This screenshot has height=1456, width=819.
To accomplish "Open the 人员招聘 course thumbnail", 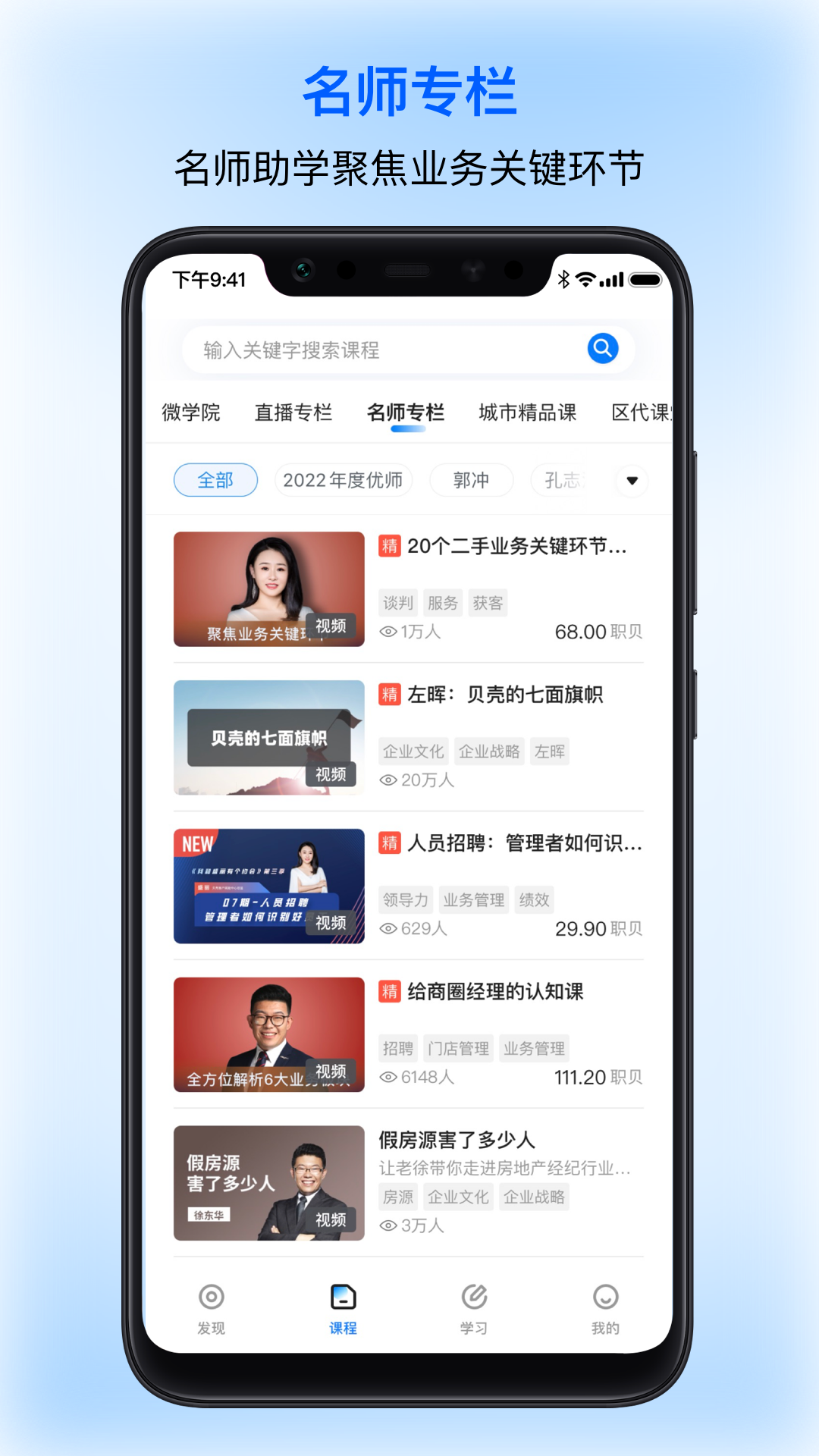I will [268, 885].
